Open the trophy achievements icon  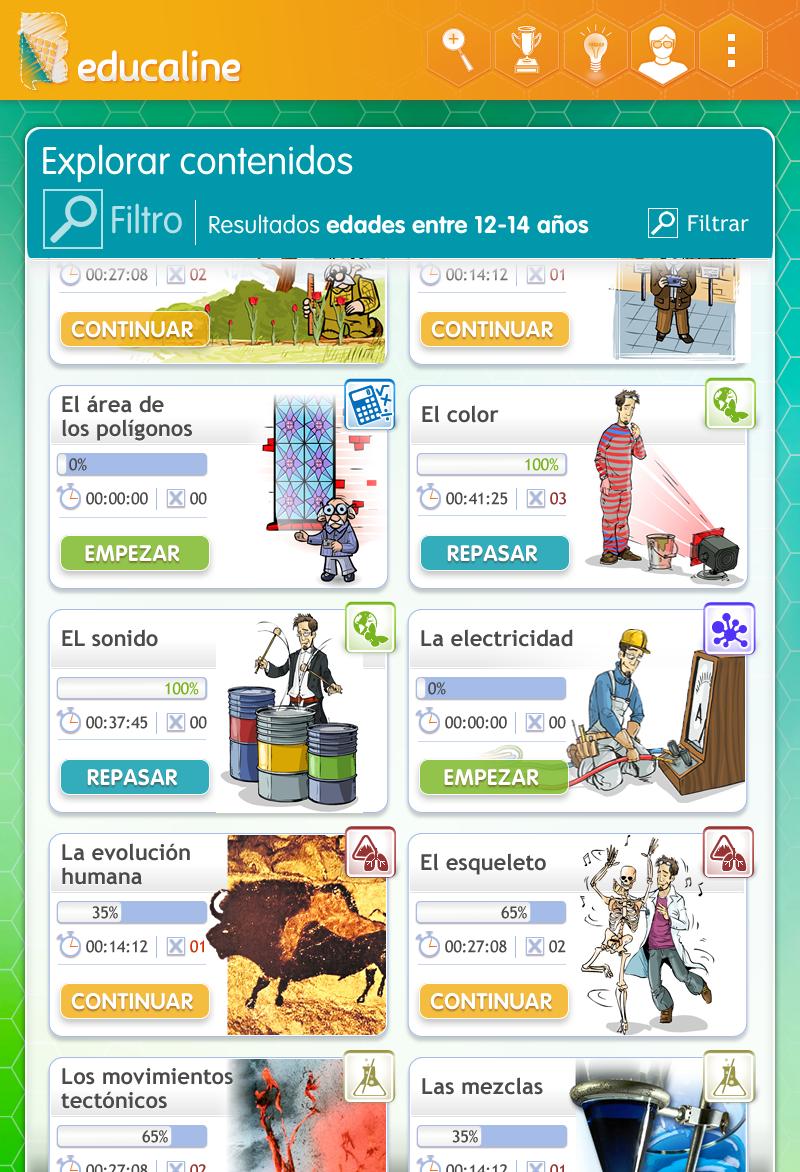tap(526, 49)
